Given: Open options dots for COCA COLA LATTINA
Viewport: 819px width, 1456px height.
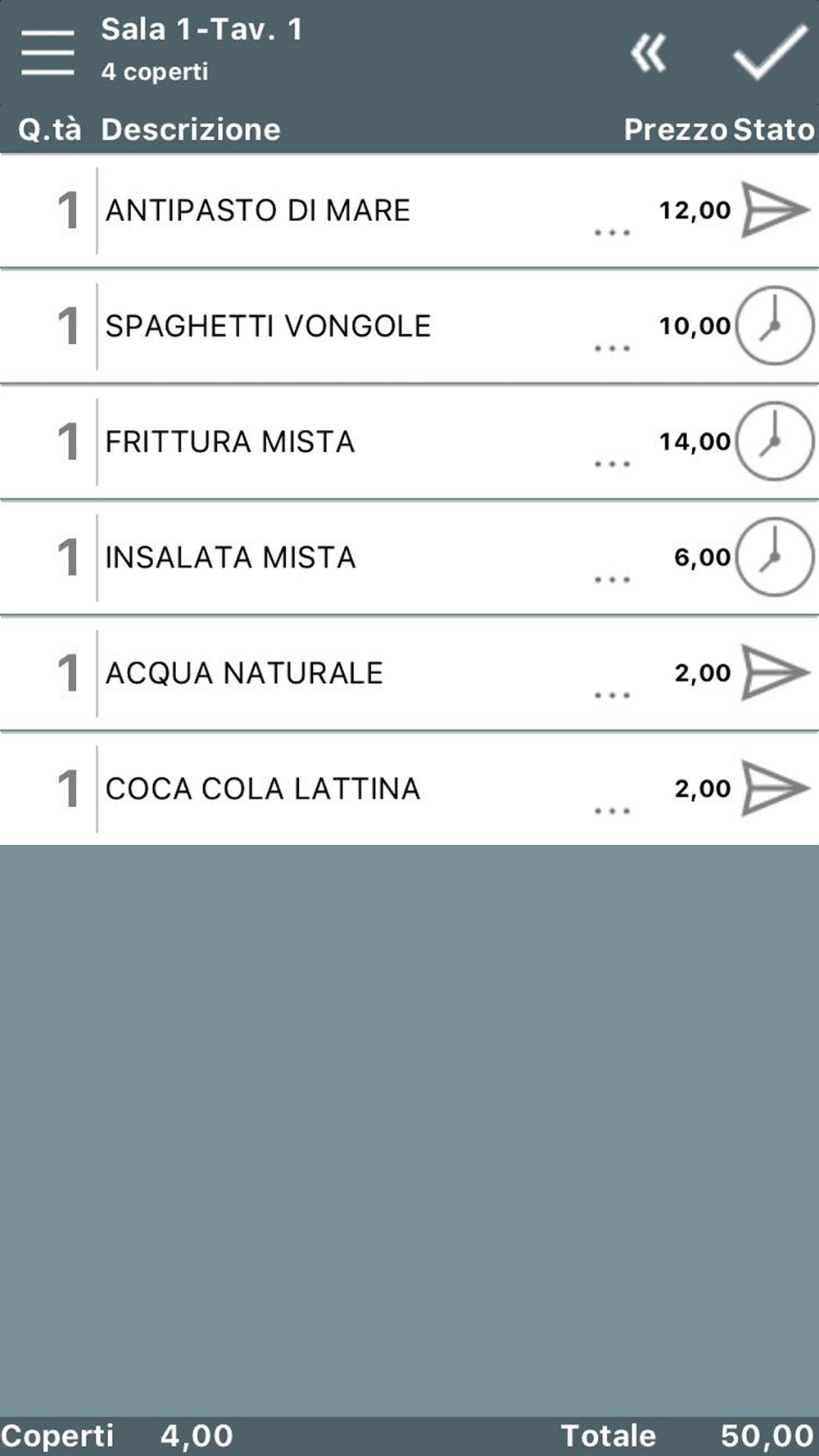Looking at the screenshot, I should tap(612, 811).
